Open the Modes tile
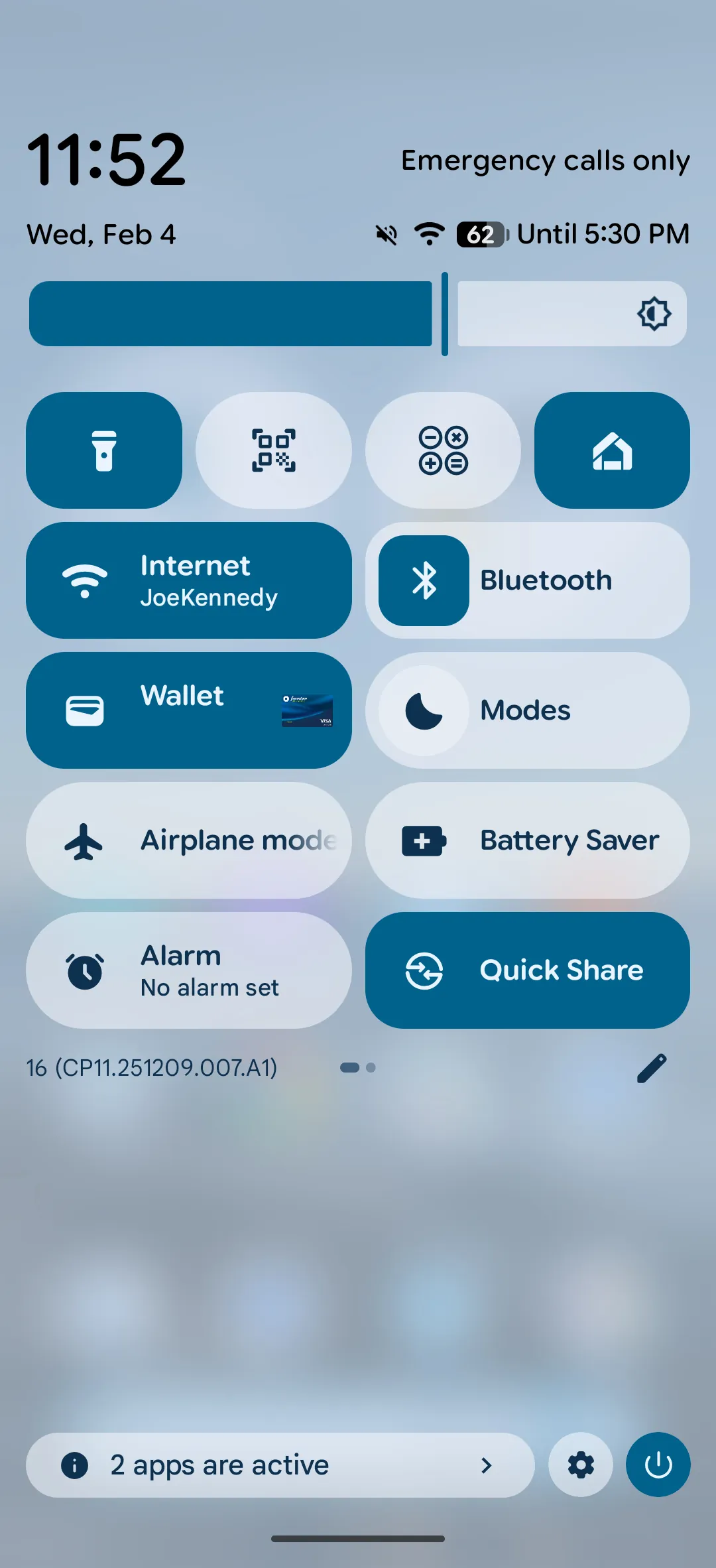Screen dimensions: 716x1568 (x=527, y=710)
